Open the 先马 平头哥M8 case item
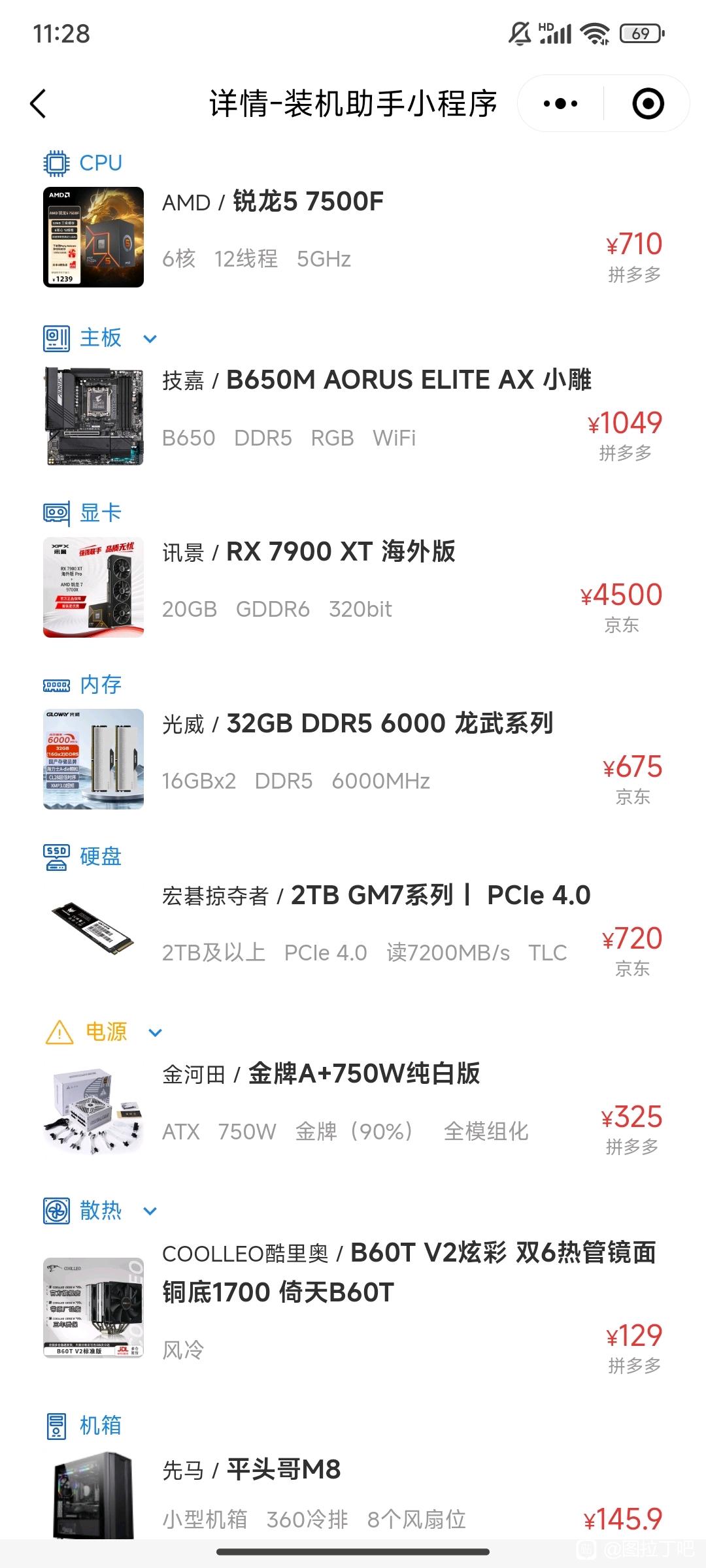This screenshot has height=1568, width=706. pos(353,1496)
